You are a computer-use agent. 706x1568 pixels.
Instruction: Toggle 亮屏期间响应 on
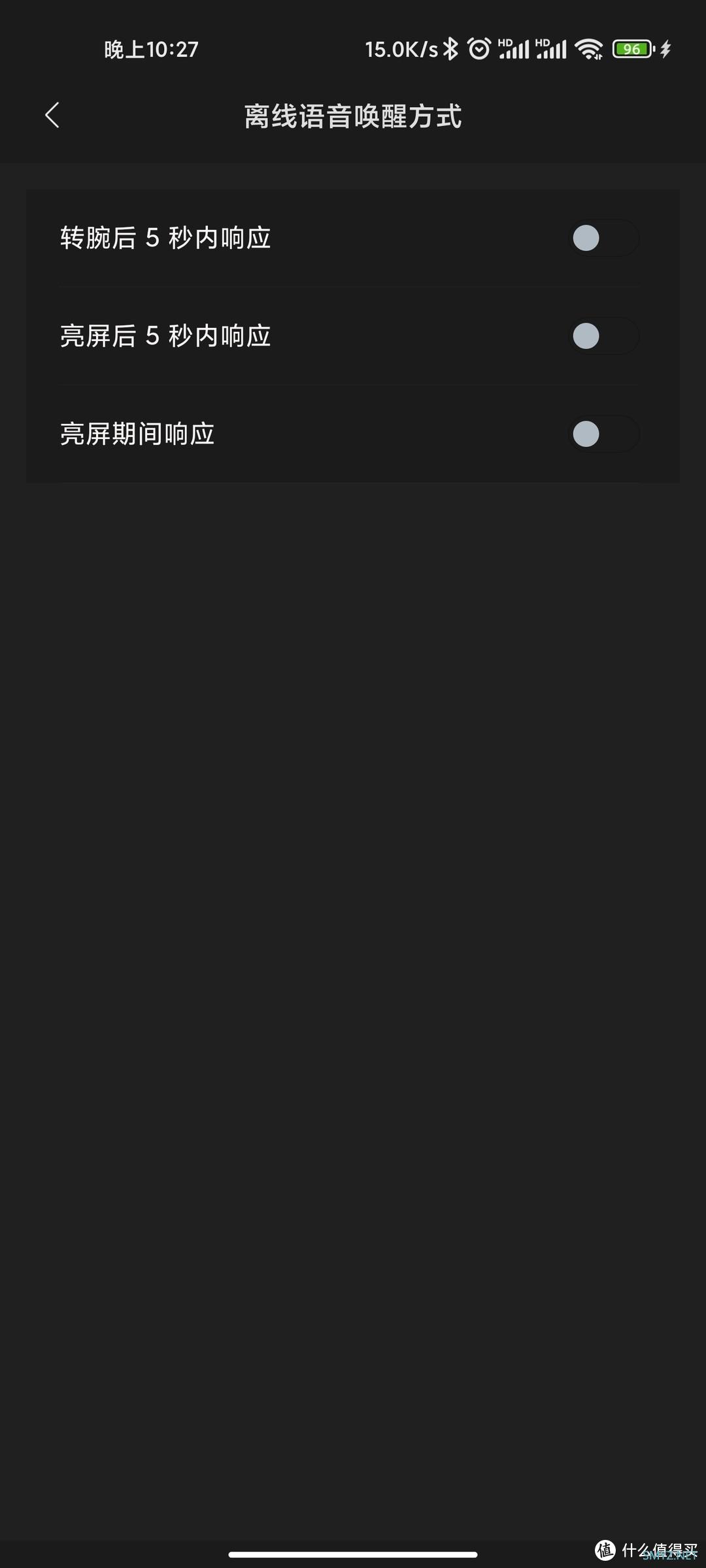point(603,434)
